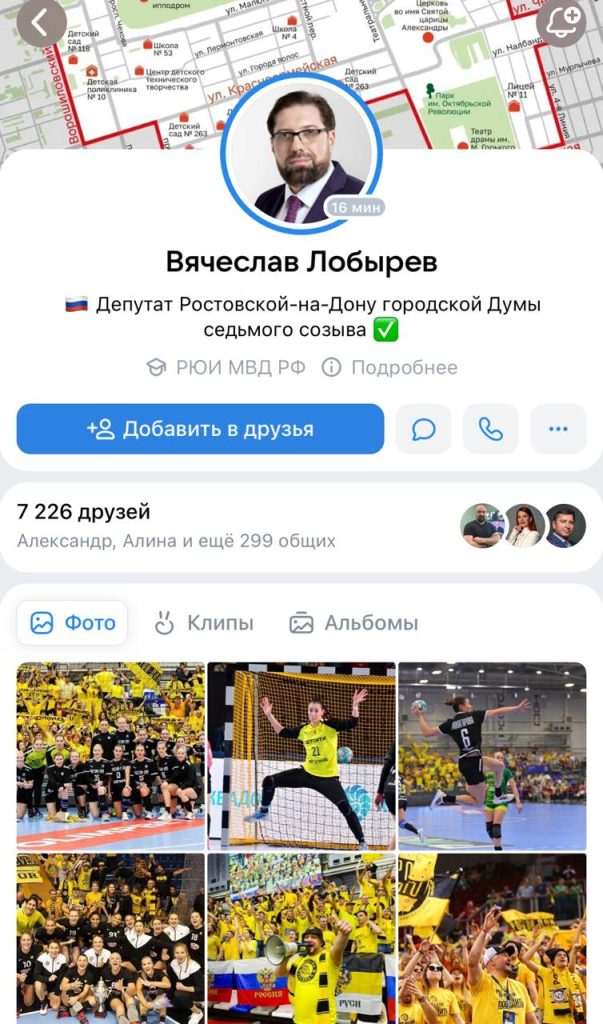Open the team photo with the trophy
603x1024 pixels.
click(110, 937)
